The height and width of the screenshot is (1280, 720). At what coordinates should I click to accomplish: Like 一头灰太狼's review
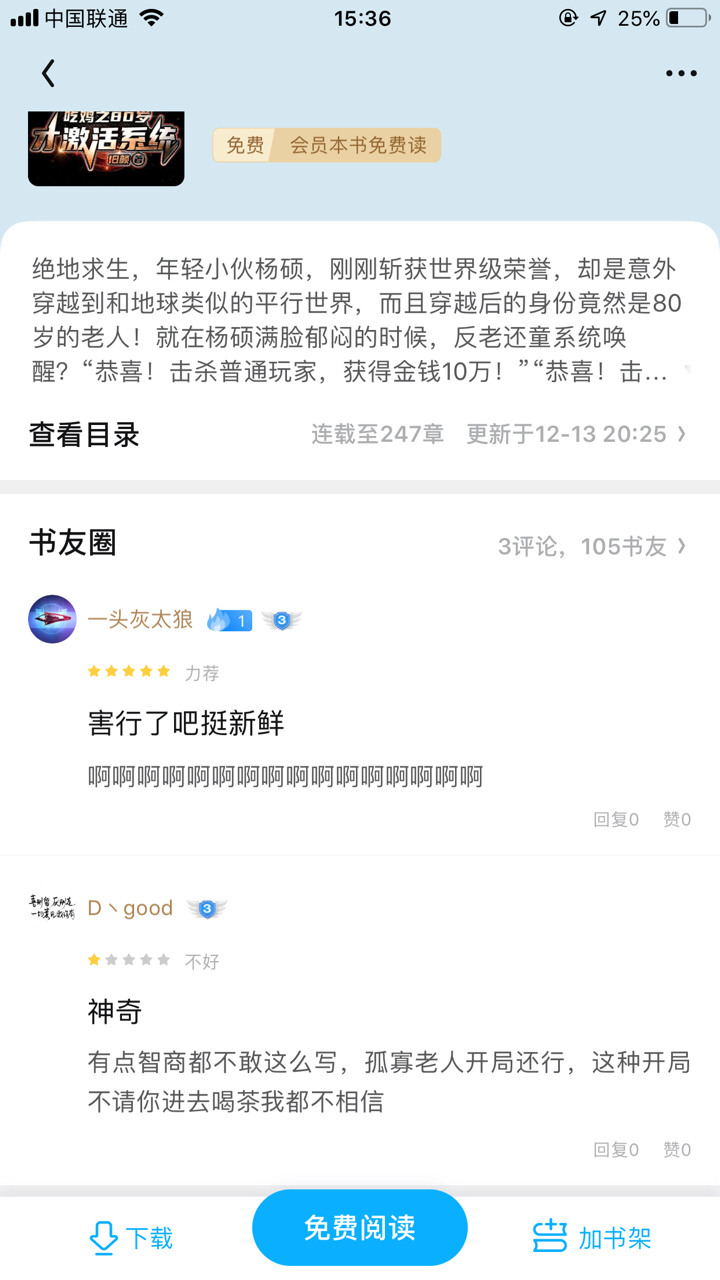pyautogui.click(x=677, y=819)
